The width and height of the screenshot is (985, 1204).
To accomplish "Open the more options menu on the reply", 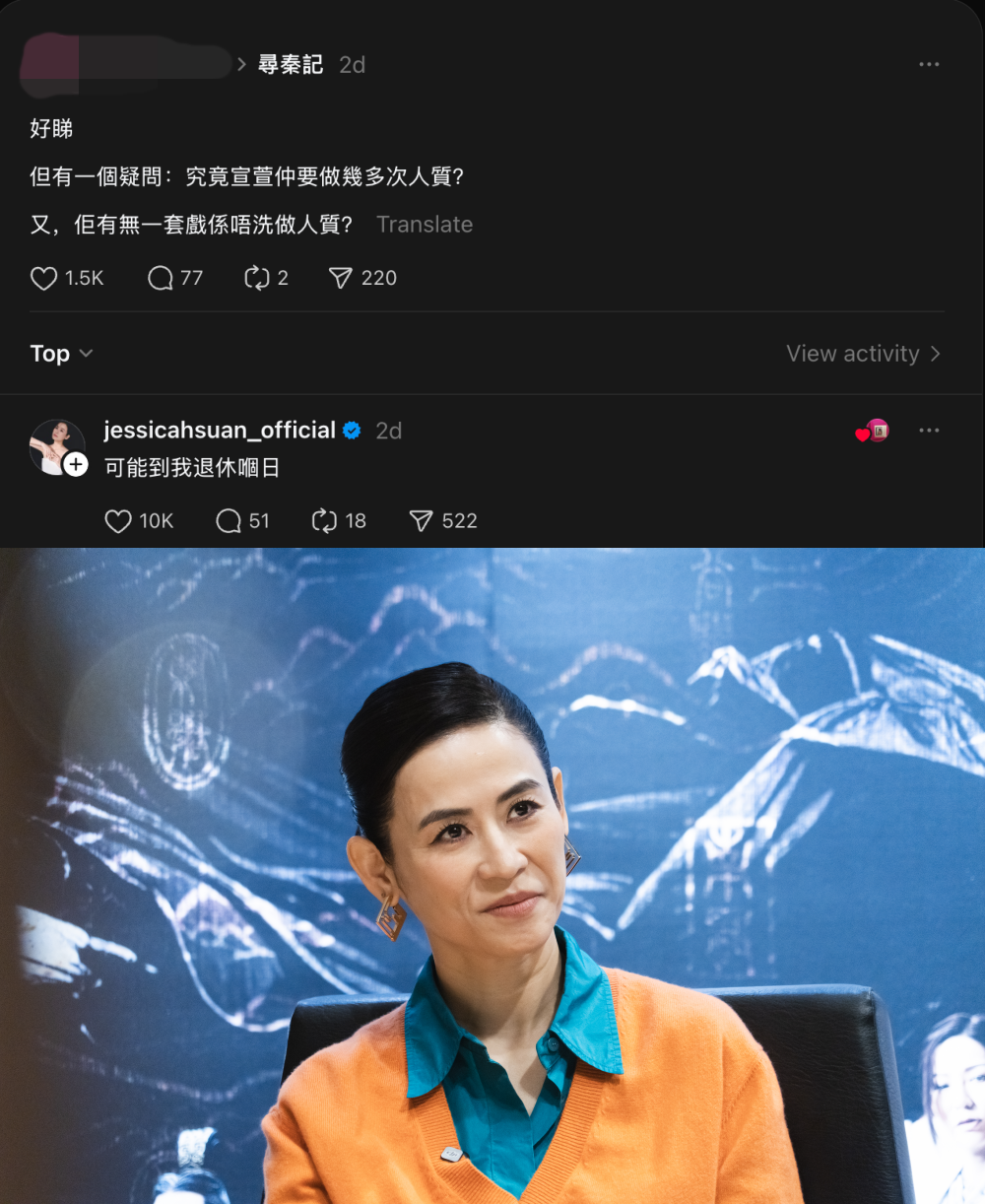I will coord(929,430).
